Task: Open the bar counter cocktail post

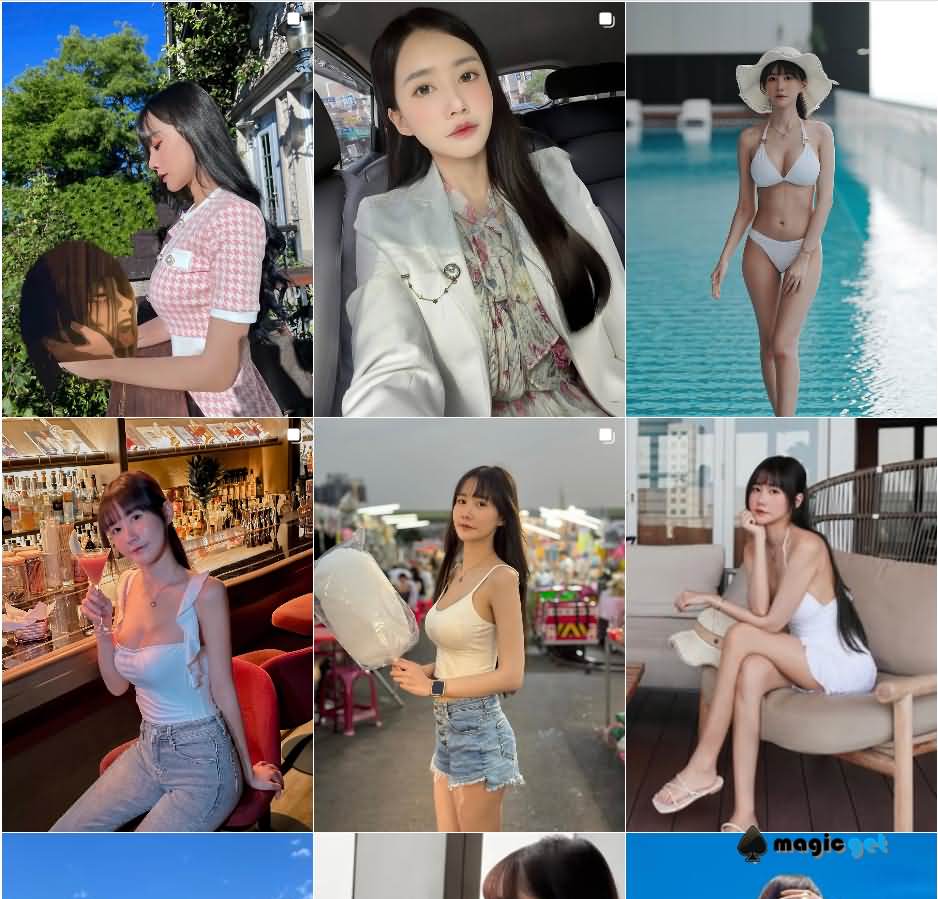Action: click(x=157, y=625)
